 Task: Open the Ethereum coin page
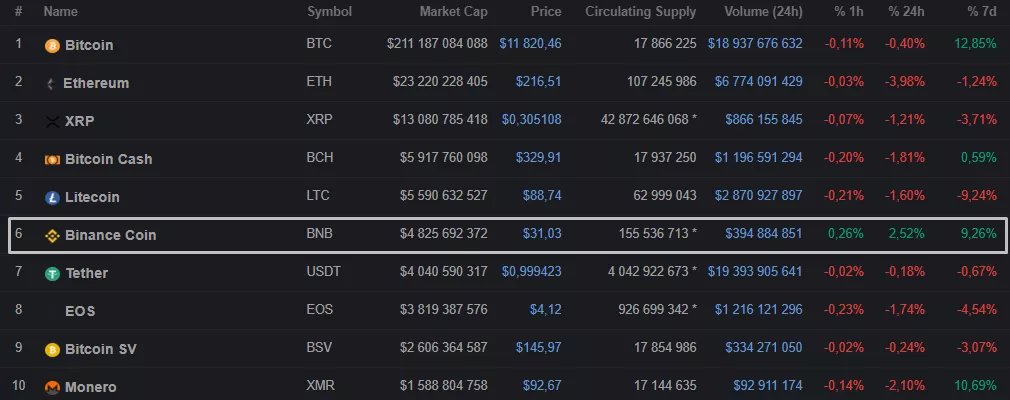pos(96,83)
